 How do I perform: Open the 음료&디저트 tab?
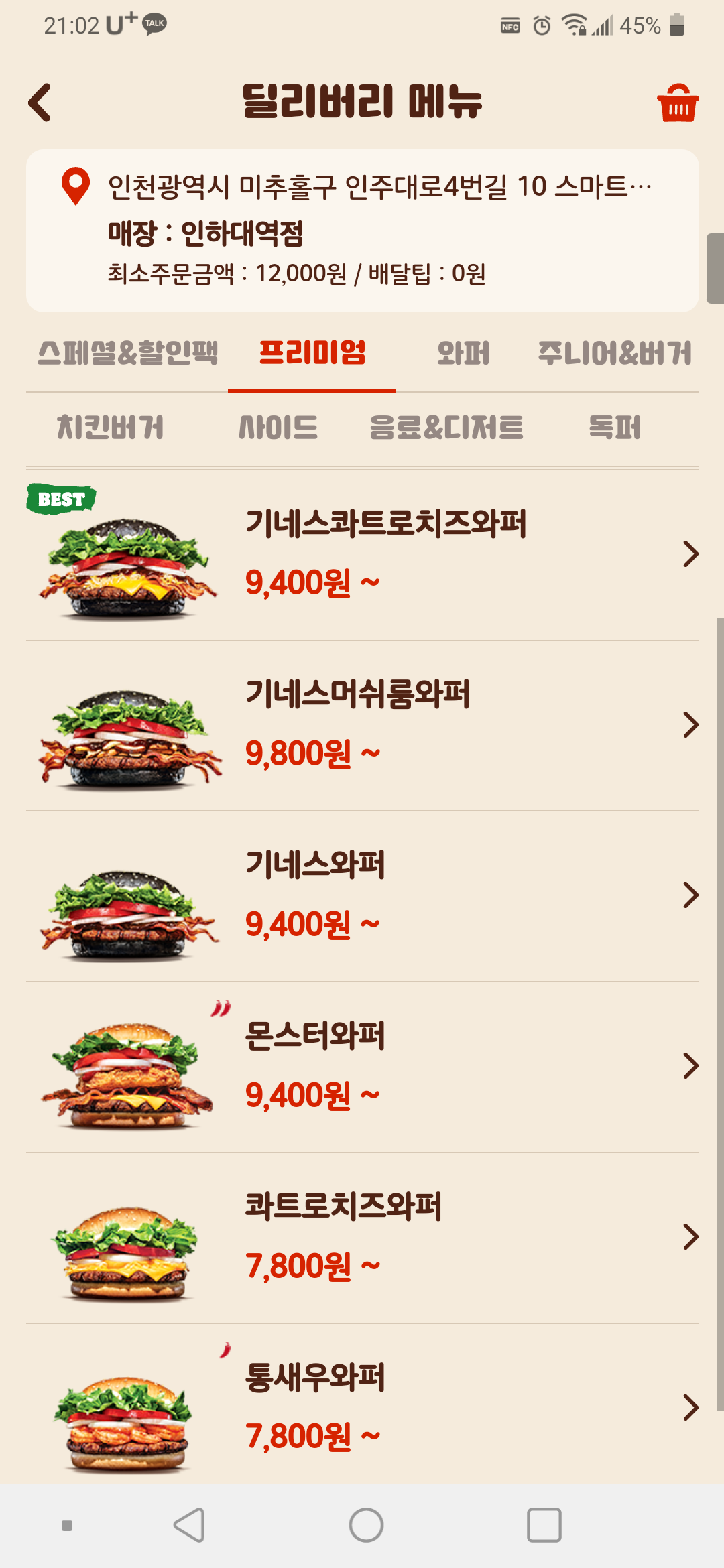[446, 428]
